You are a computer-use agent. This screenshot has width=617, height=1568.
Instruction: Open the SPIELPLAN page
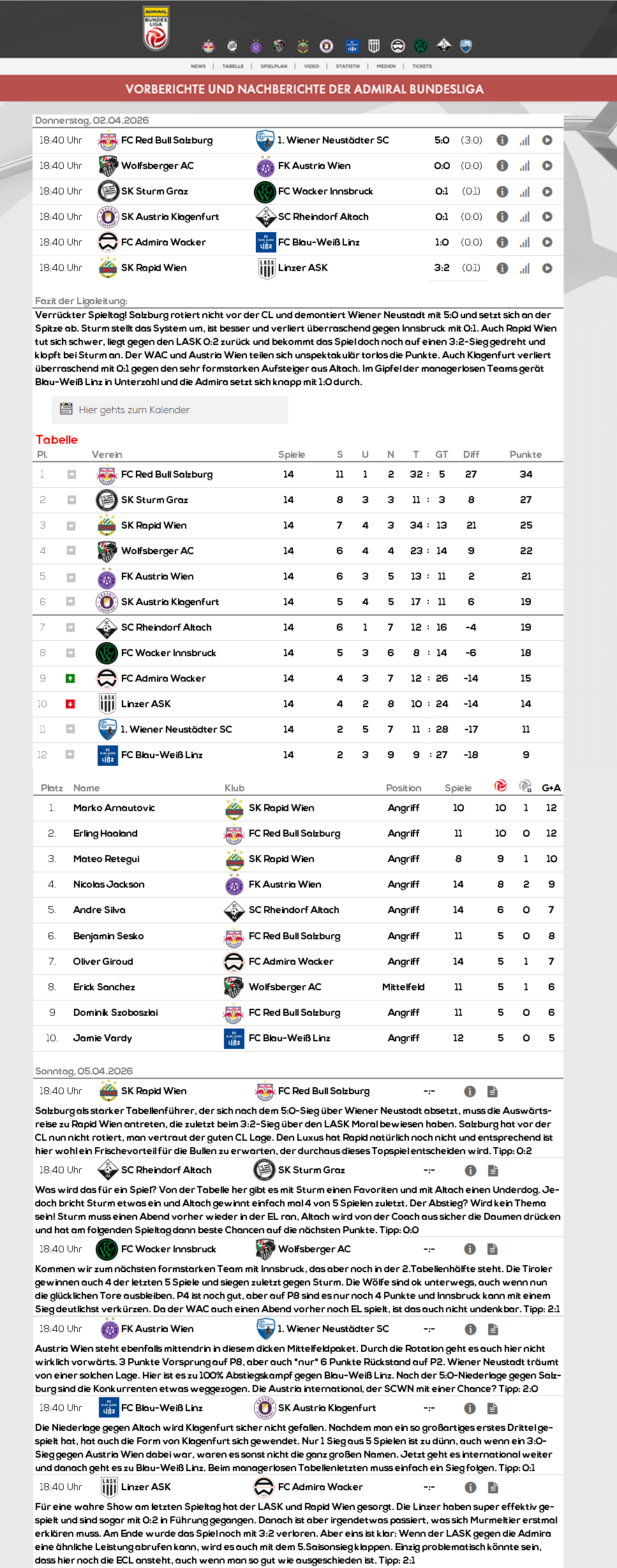point(274,66)
